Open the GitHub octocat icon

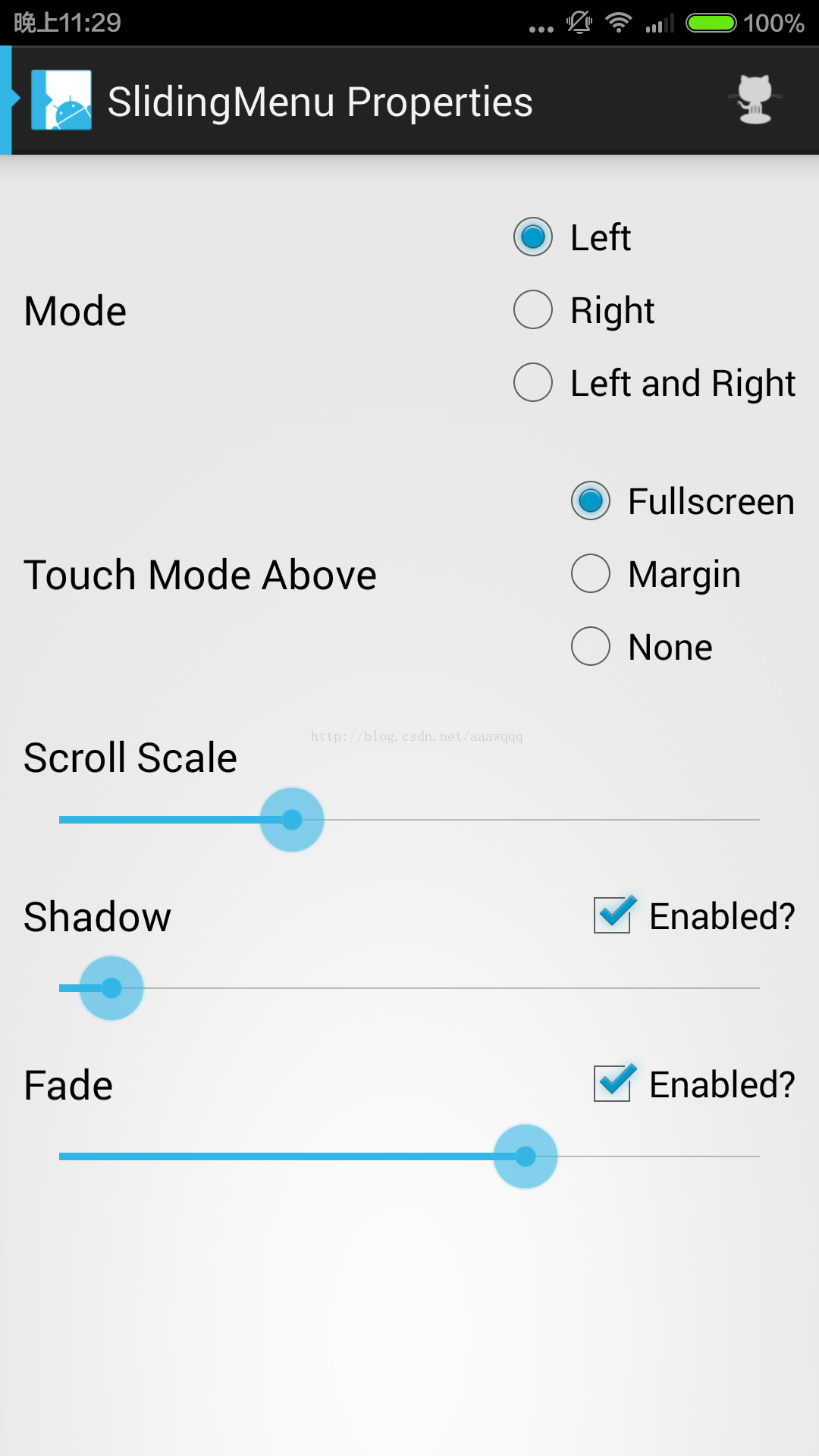(755, 100)
